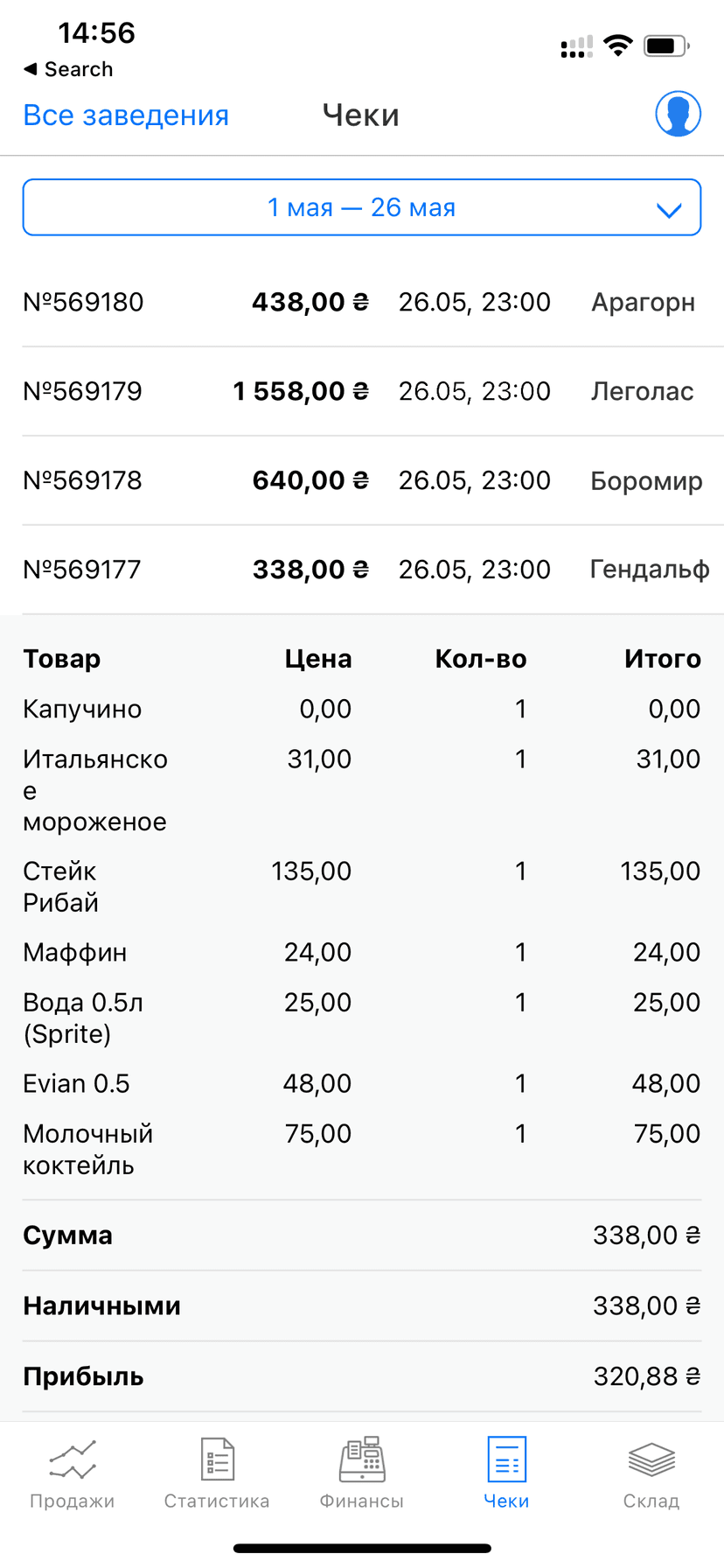Open receipt №569179 by Леголас

(362, 391)
